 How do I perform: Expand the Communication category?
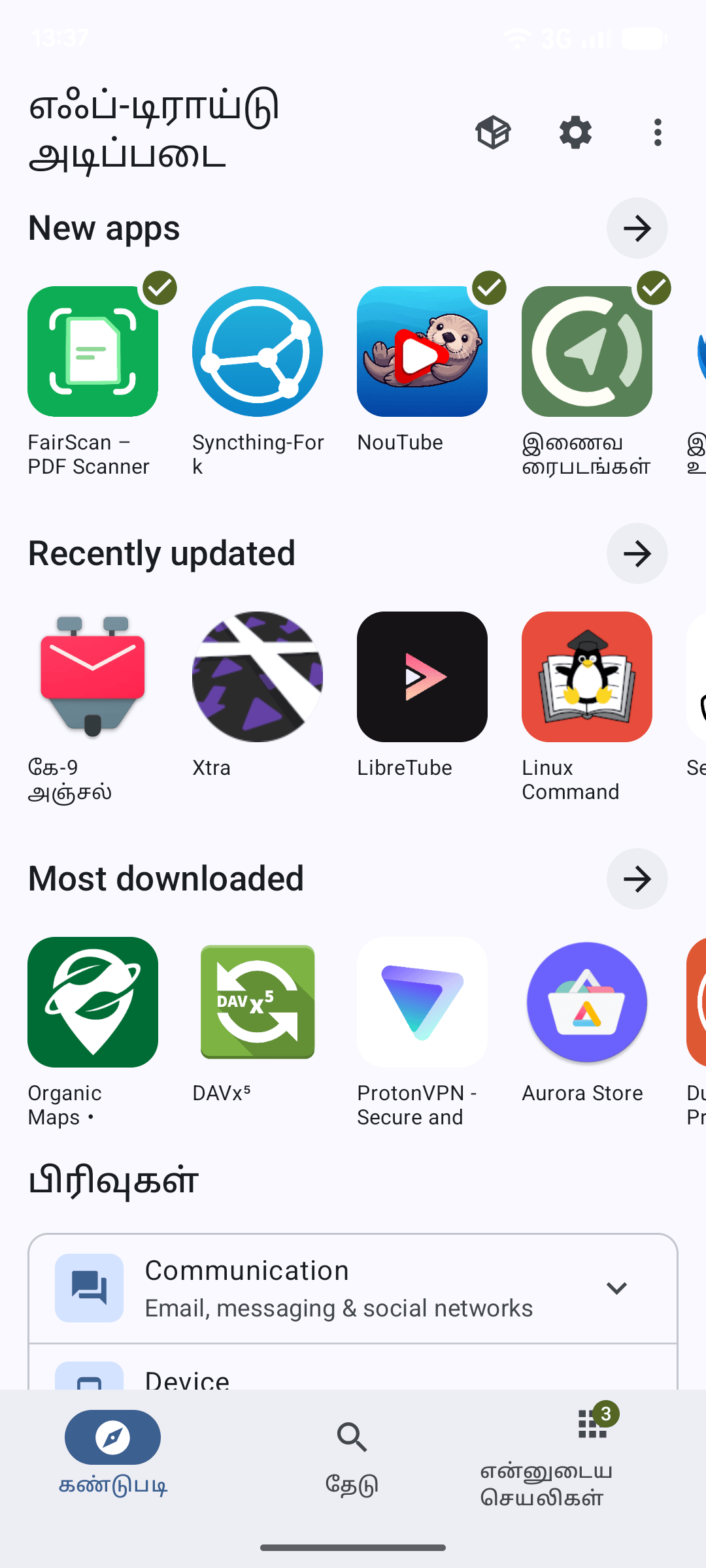(353, 1288)
